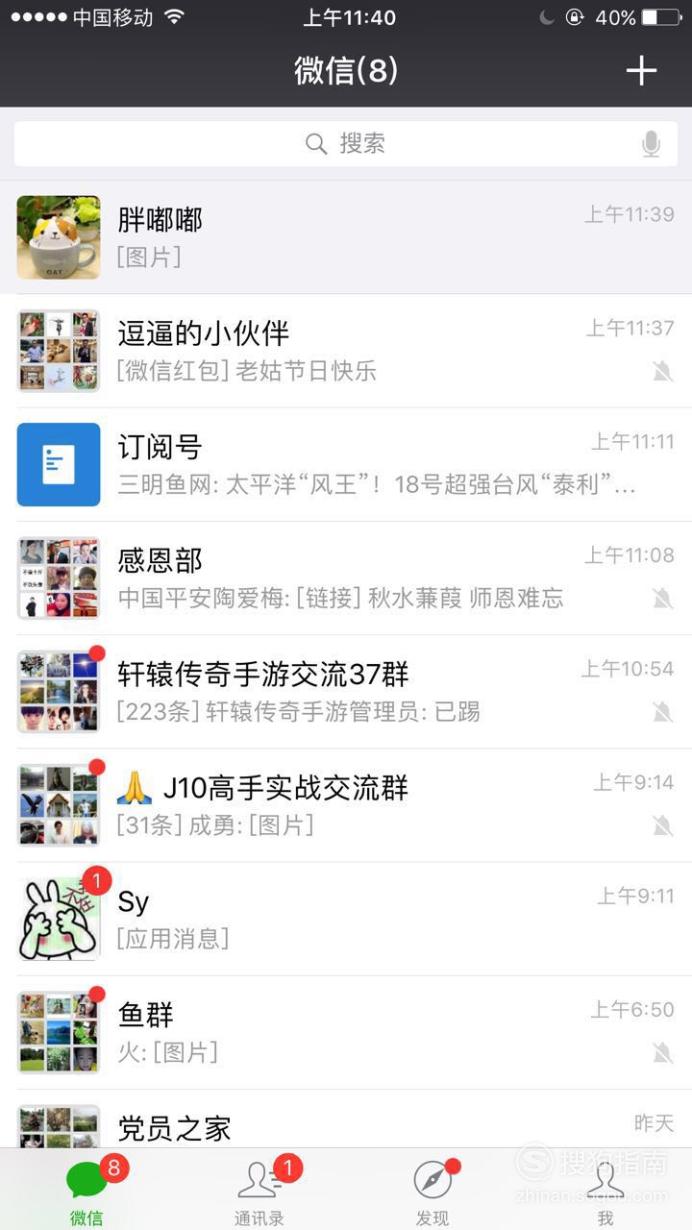
Task: Open the 逗逼的小伙伴 group chat
Action: (346, 351)
